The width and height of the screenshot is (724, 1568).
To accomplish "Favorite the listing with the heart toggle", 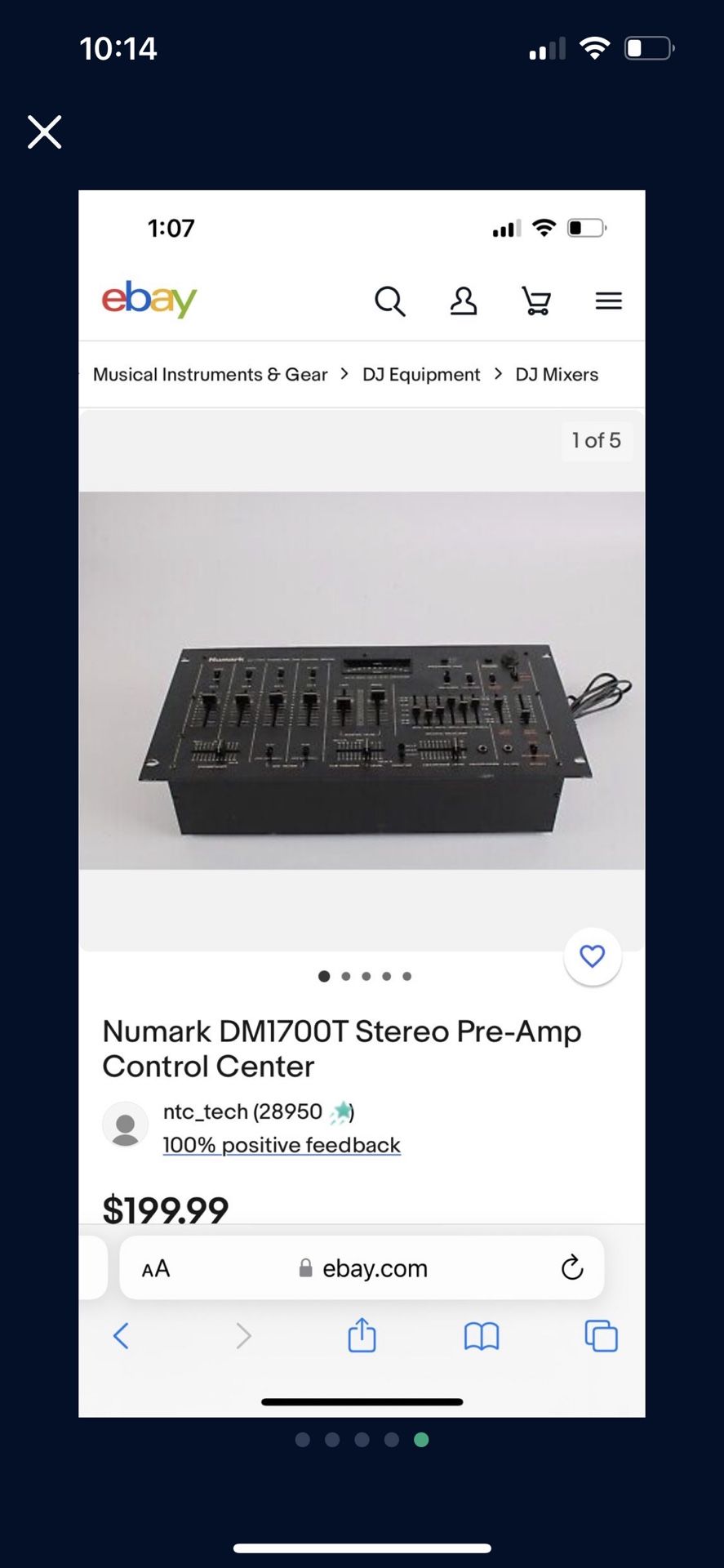I will (x=593, y=955).
